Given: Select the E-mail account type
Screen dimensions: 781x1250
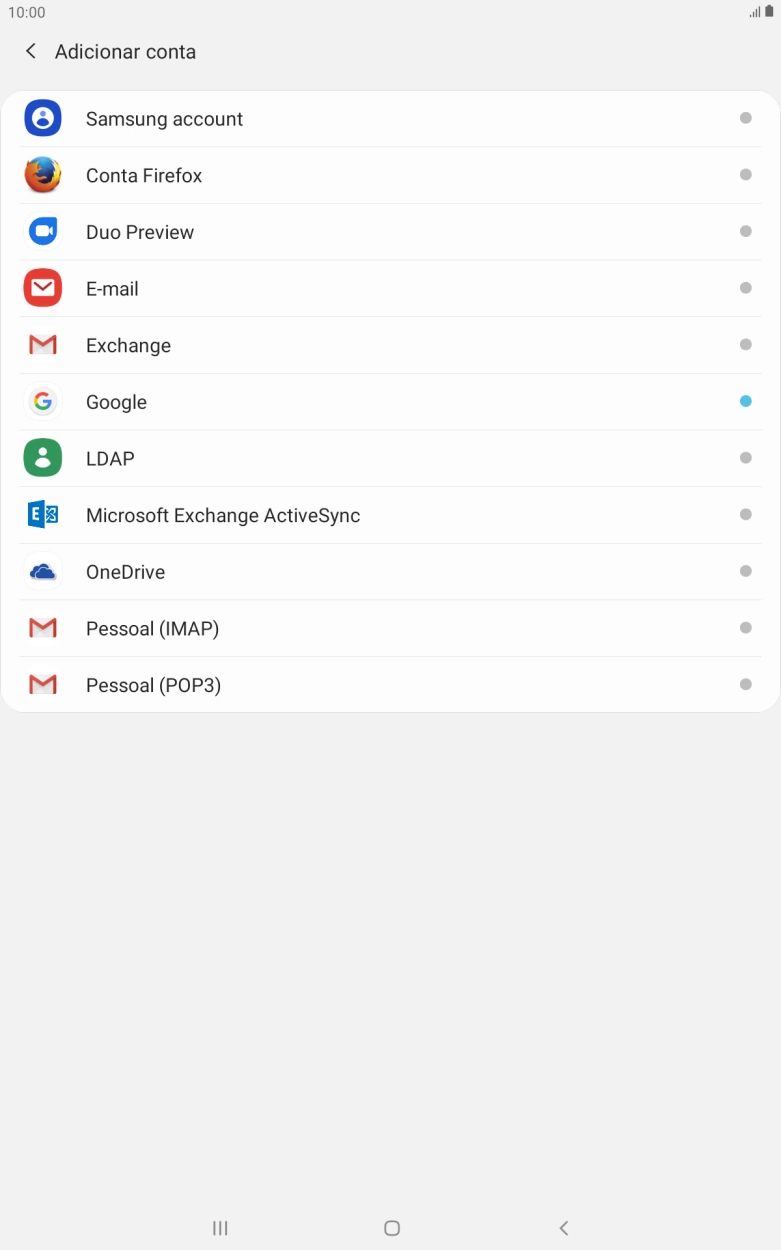Looking at the screenshot, I should pyautogui.click(x=390, y=289).
